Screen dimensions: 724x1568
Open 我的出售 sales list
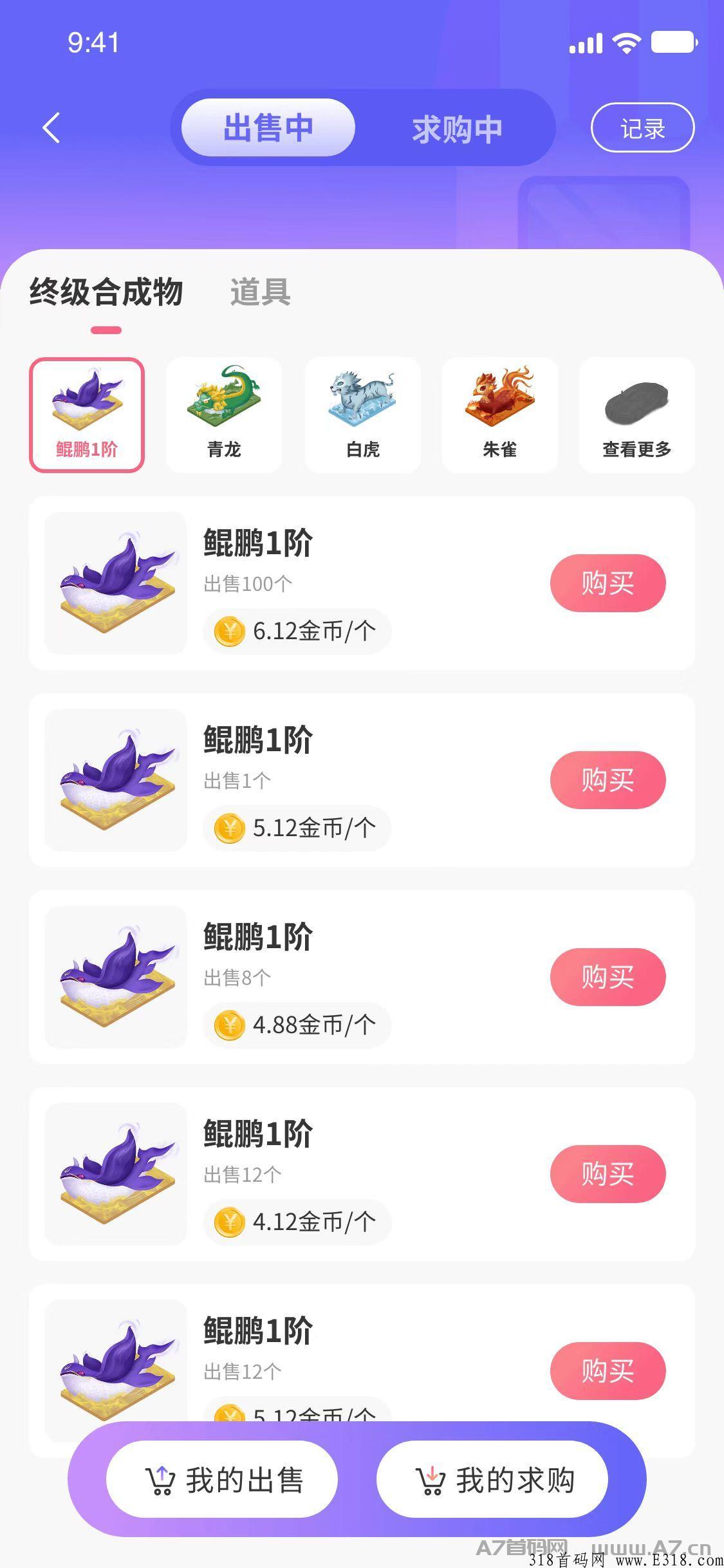click(222, 1480)
